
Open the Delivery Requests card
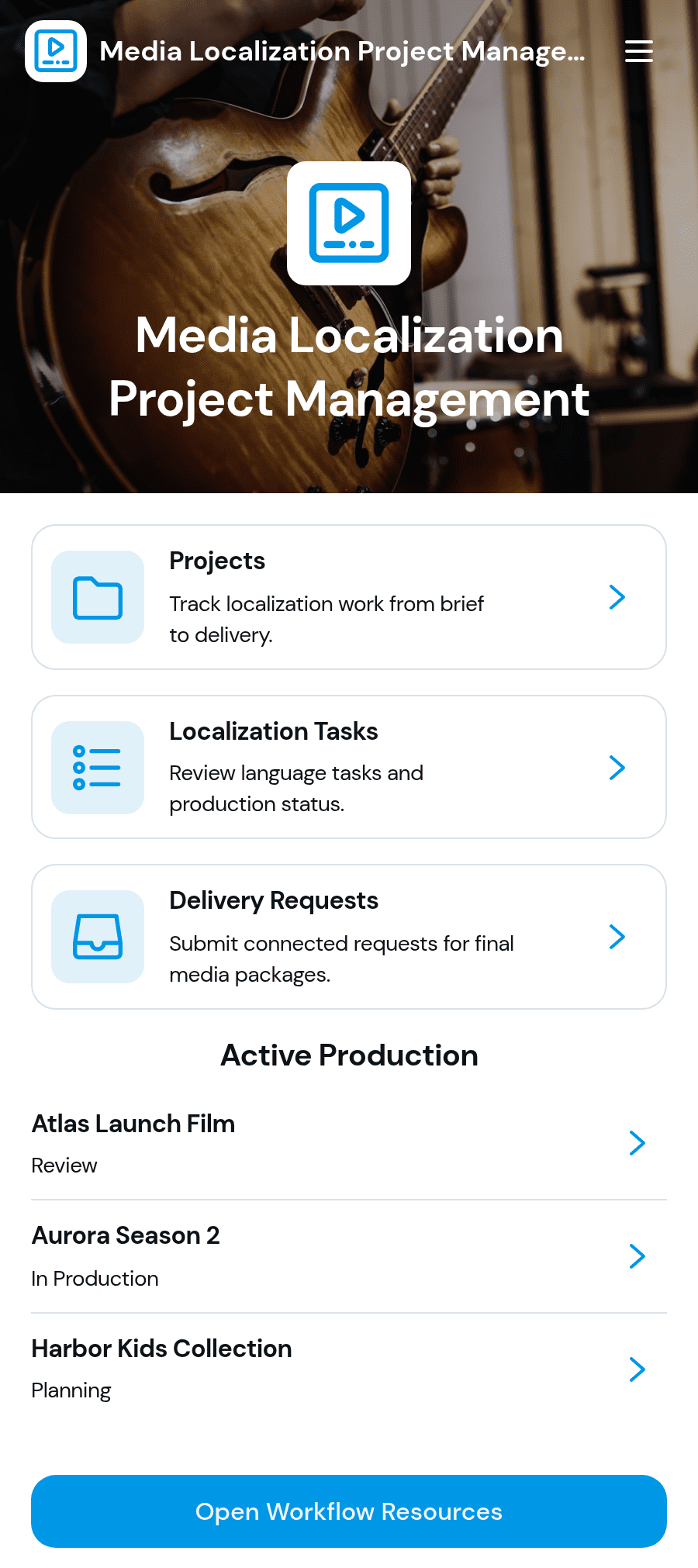[x=349, y=937]
